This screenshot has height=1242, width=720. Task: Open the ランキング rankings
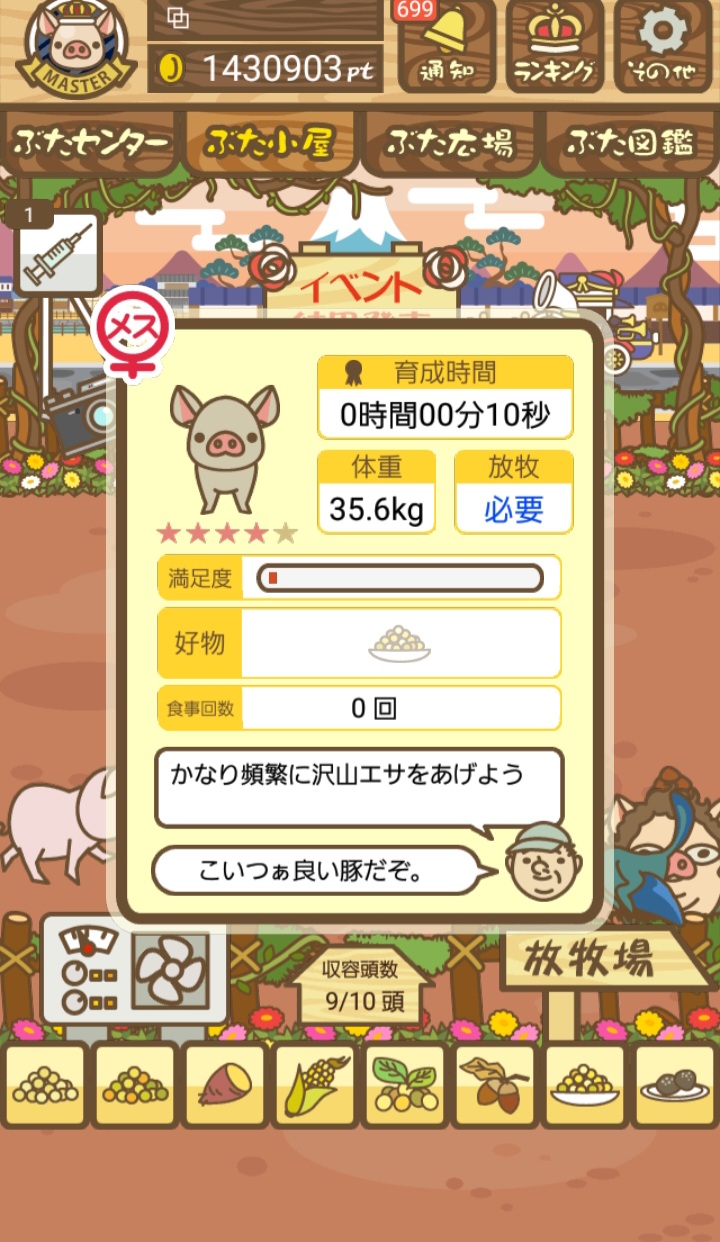coord(554,46)
